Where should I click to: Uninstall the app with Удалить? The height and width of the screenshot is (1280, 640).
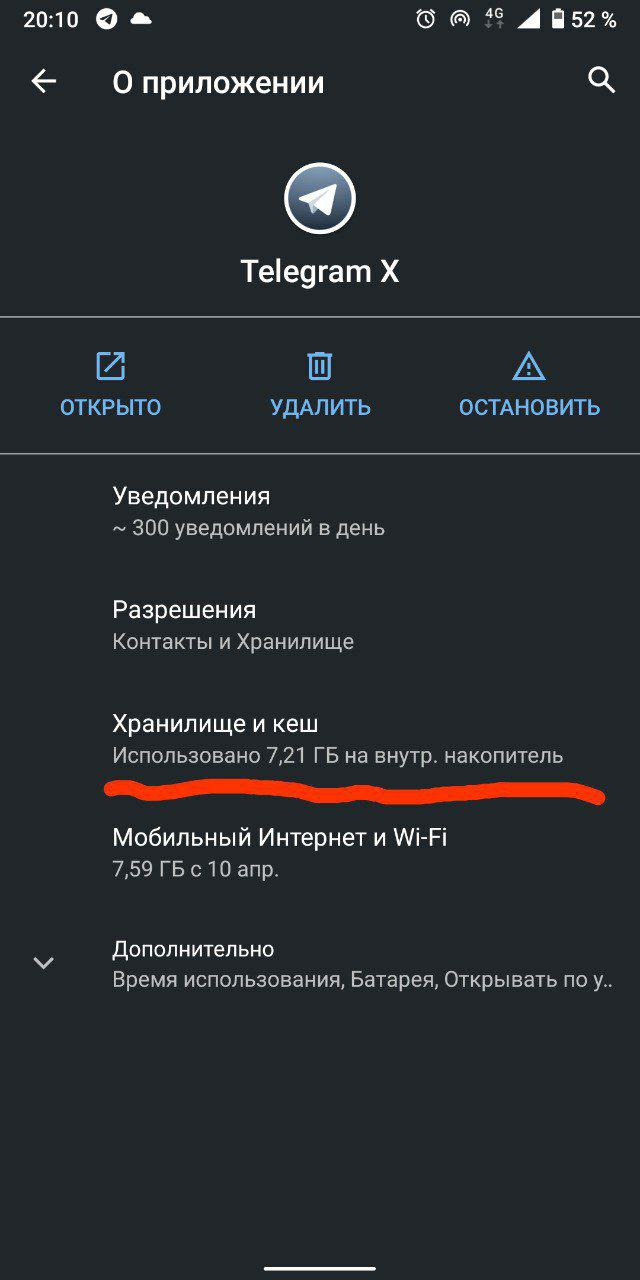click(x=320, y=385)
